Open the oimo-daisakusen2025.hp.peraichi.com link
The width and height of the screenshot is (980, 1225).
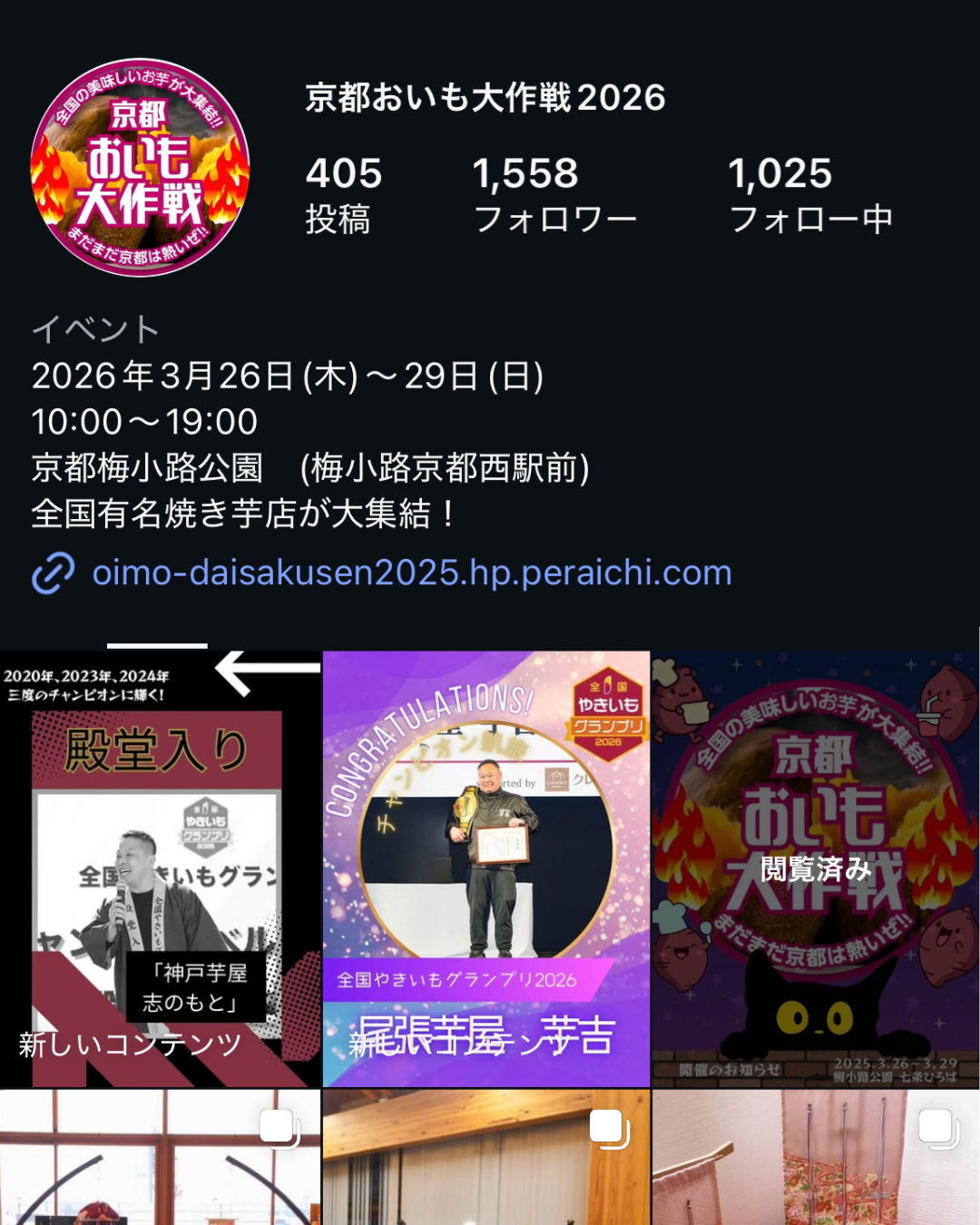(411, 573)
